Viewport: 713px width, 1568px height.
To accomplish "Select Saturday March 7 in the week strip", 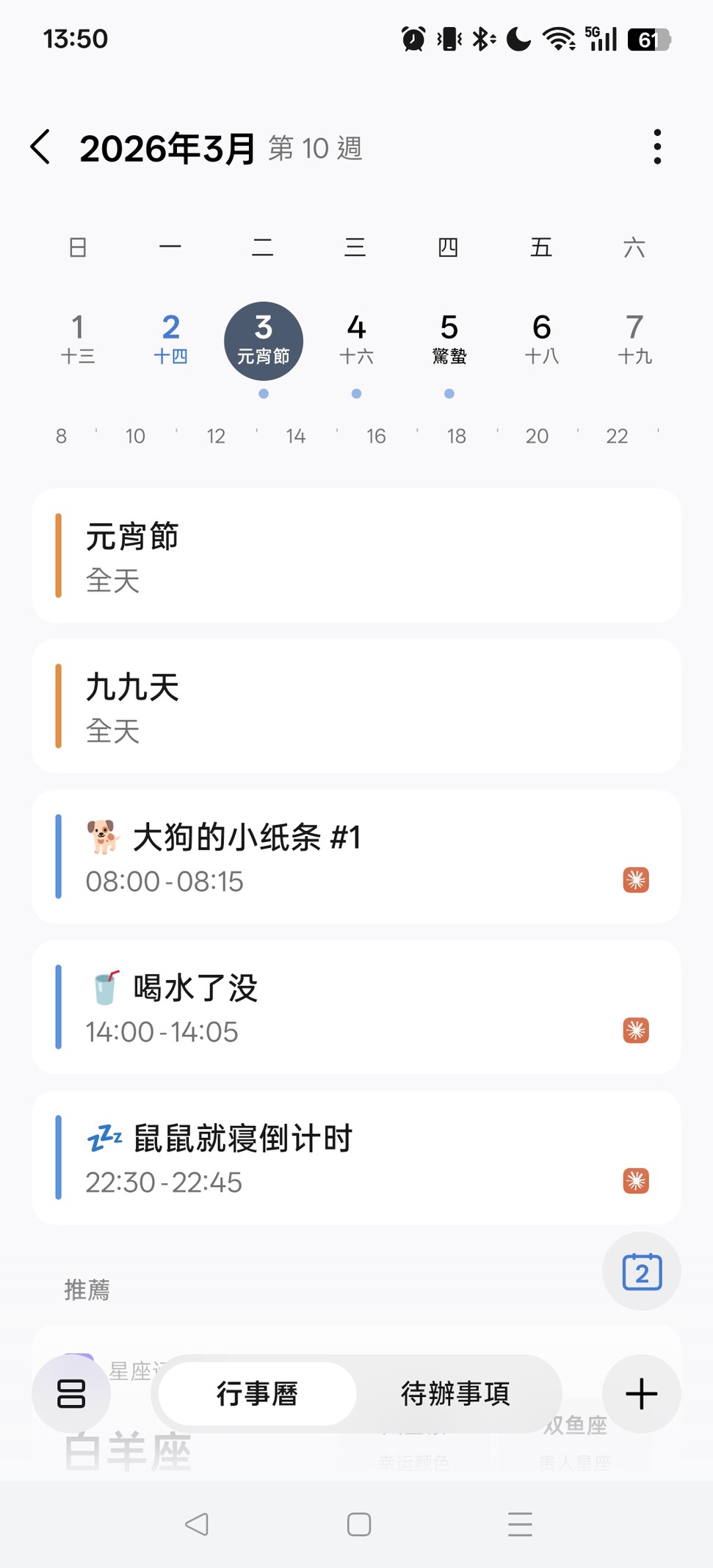I will (634, 339).
